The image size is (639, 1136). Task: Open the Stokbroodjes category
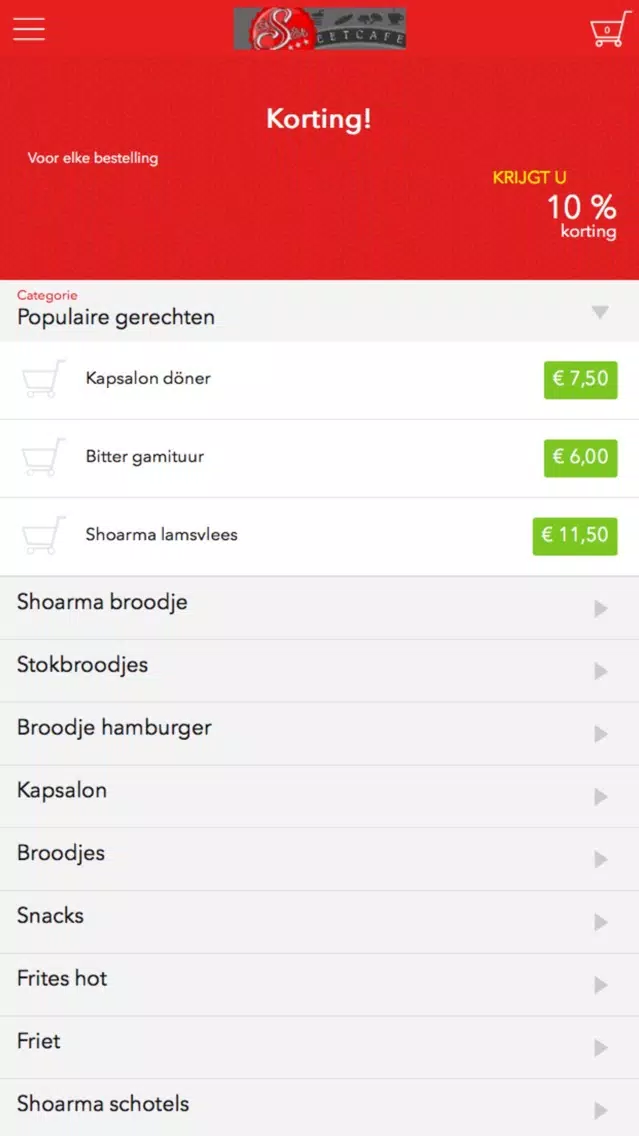pyautogui.click(x=320, y=671)
